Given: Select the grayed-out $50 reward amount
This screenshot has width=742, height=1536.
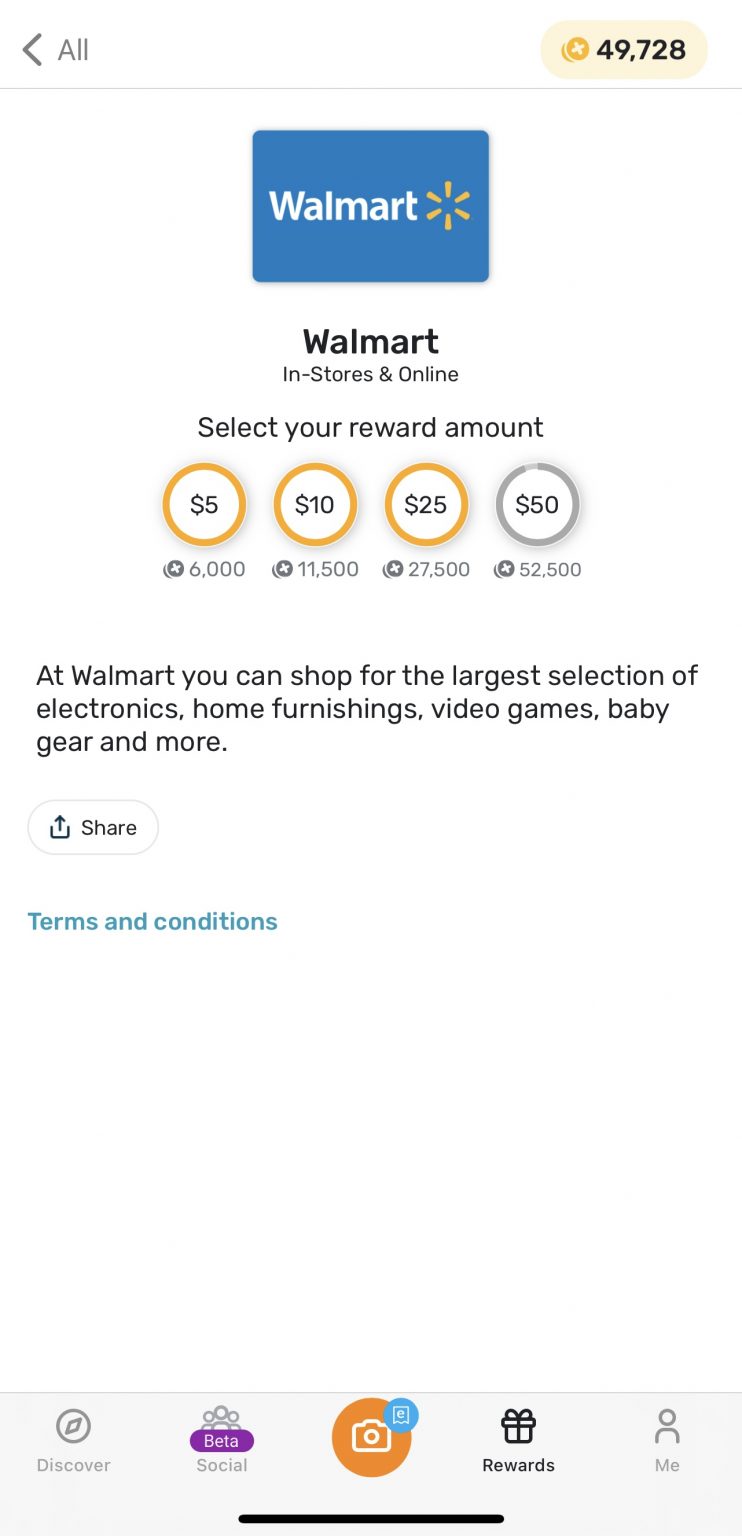Looking at the screenshot, I should [537, 504].
